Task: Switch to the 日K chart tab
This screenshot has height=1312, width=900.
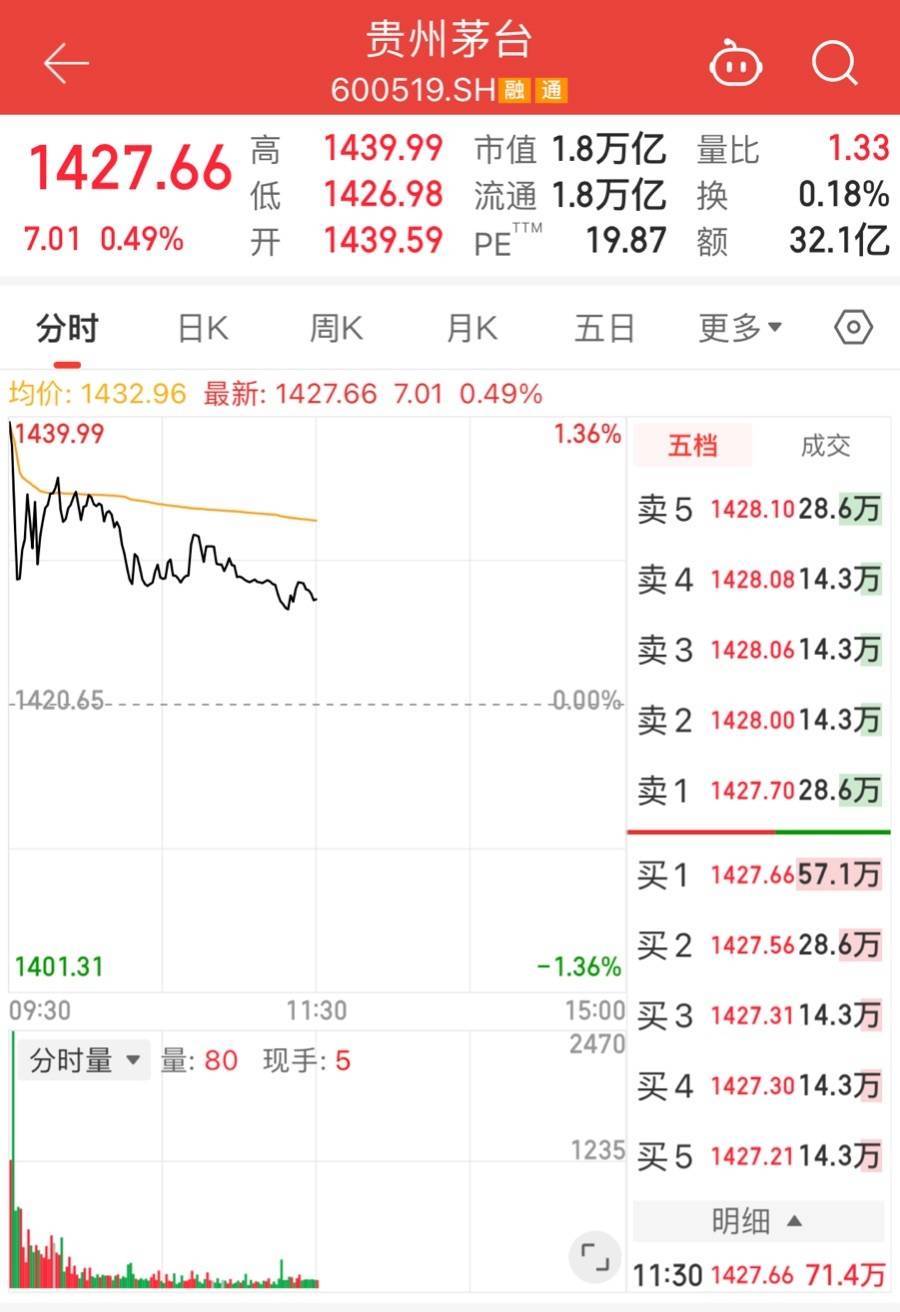Action: tap(203, 329)
